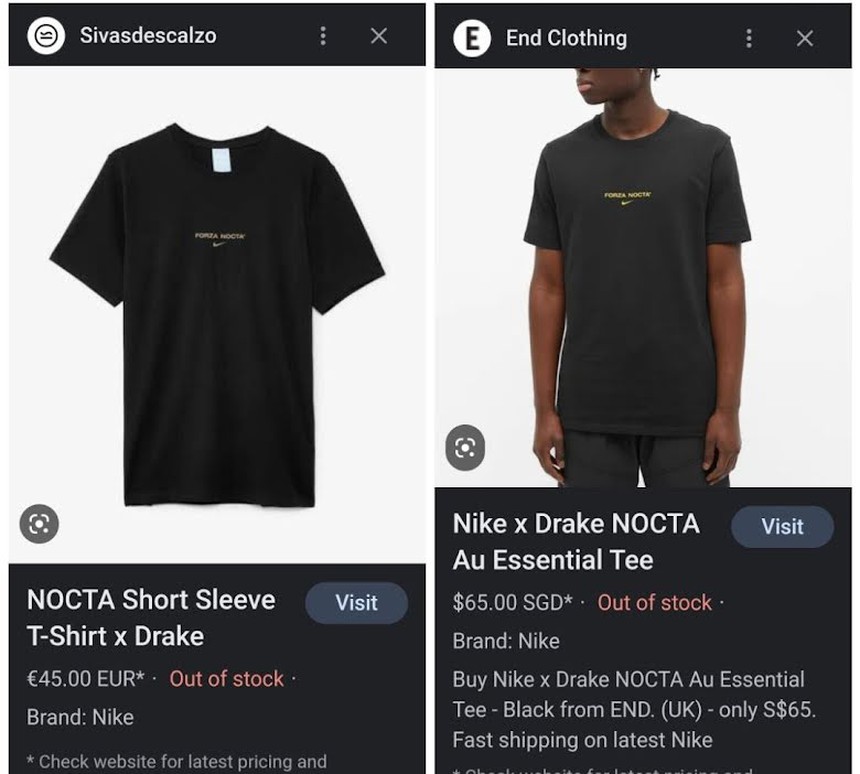This screenshot has width=860, height=774.
Task: Visit the NOCTA Short Sleeve T-Shirt page
Action: point(356,603)
